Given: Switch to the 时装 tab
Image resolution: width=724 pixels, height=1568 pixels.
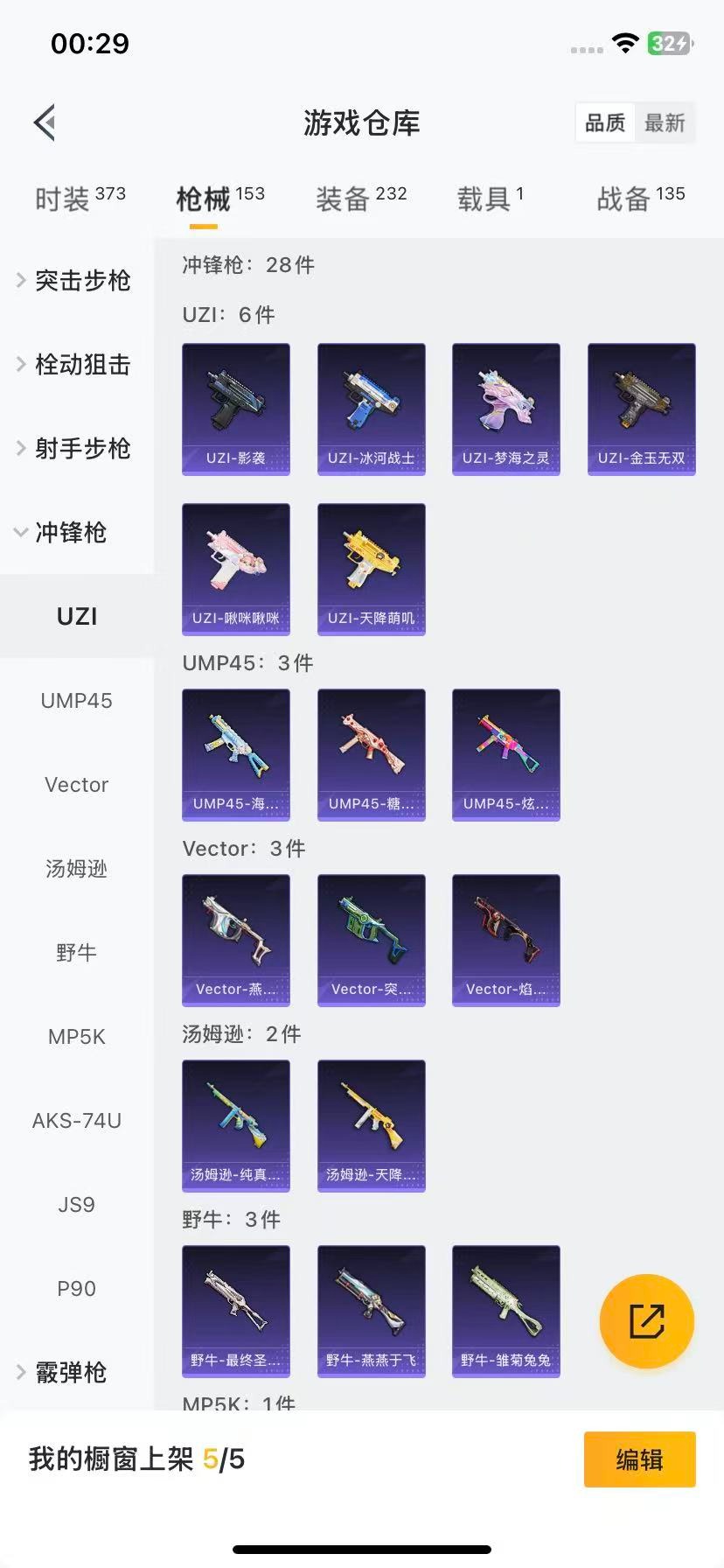Looking at the screenshot, I should pyautogui.click(x=80, y=199).
